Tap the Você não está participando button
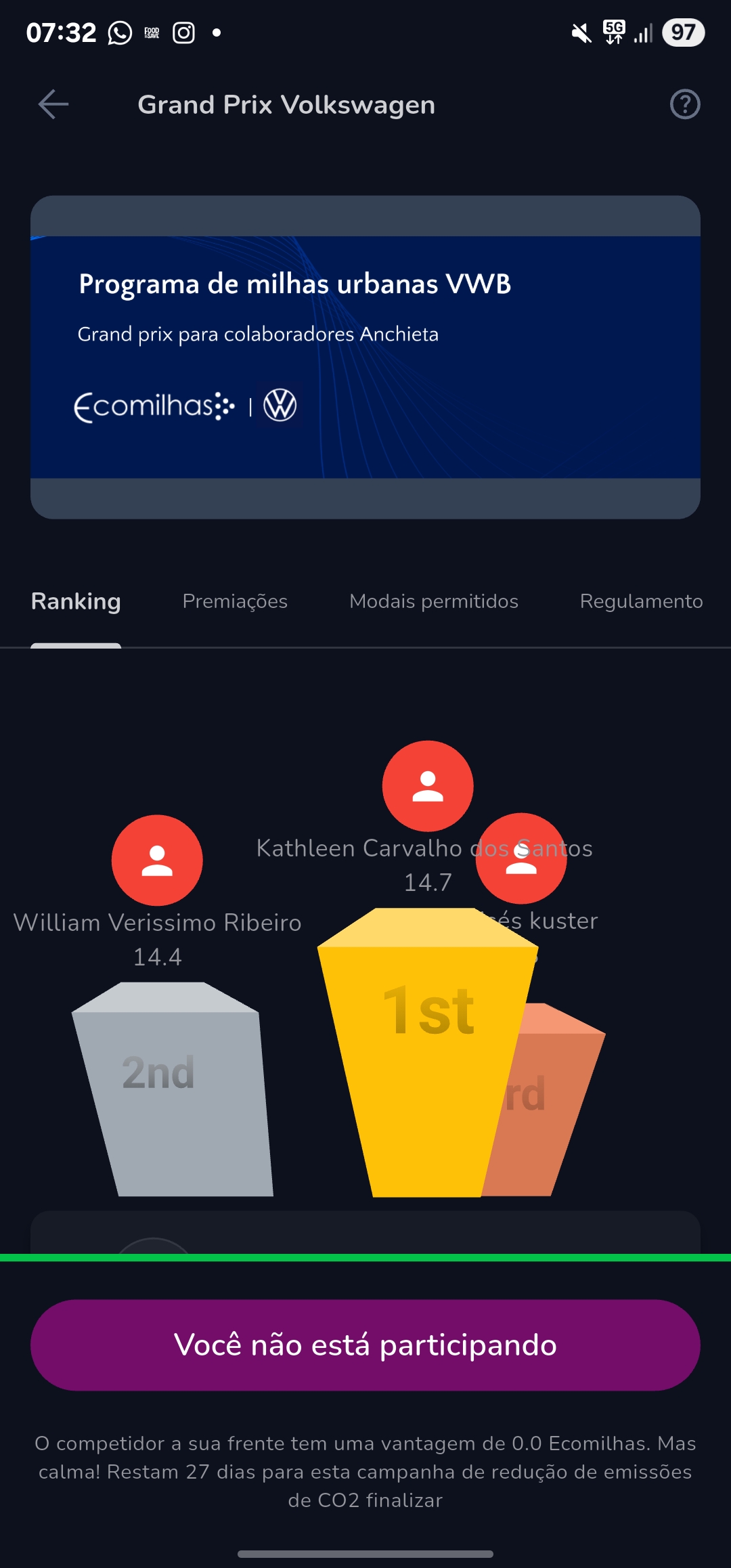This screenshot has height=1568, width=731. (365, 1345)
